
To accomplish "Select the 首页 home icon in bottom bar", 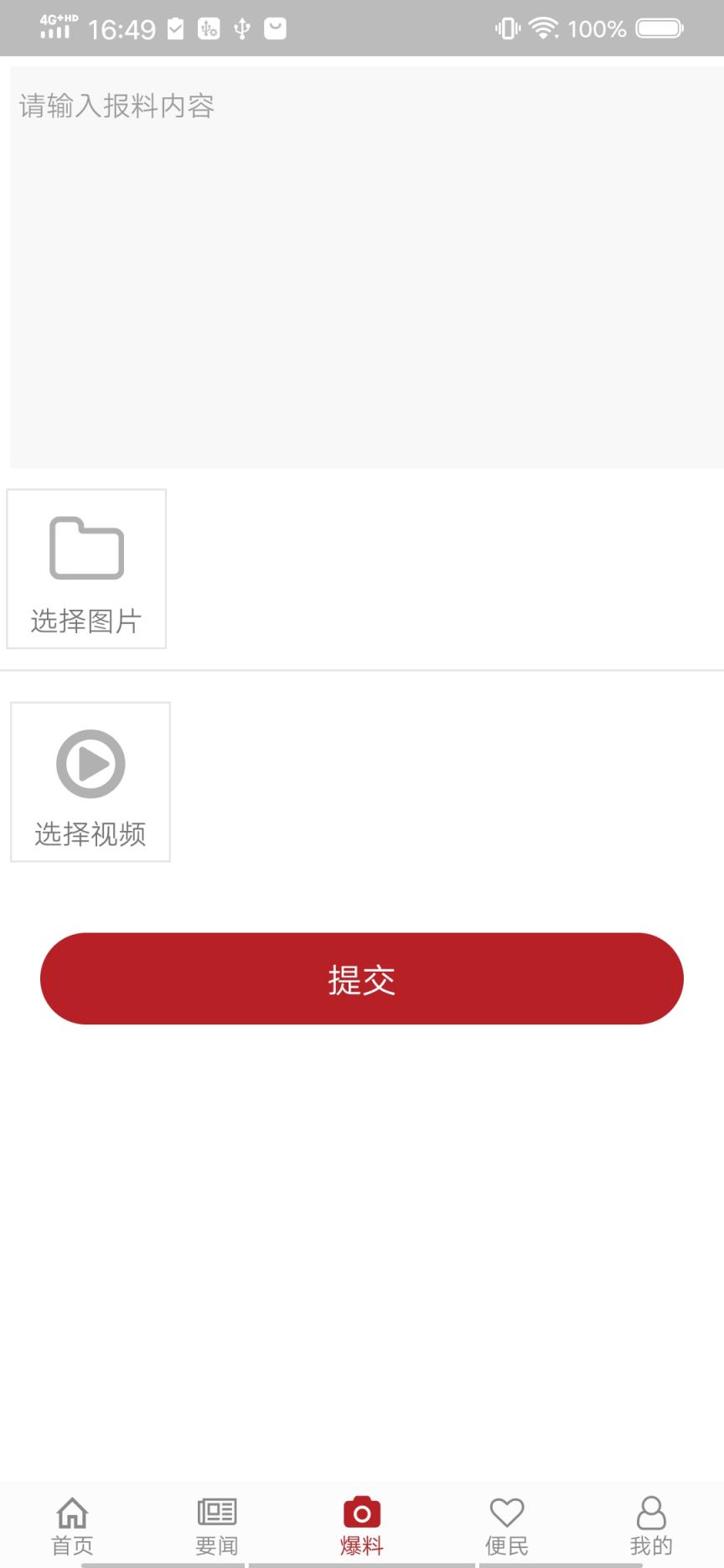I will pyautogui.click(x=72, y=1504).
